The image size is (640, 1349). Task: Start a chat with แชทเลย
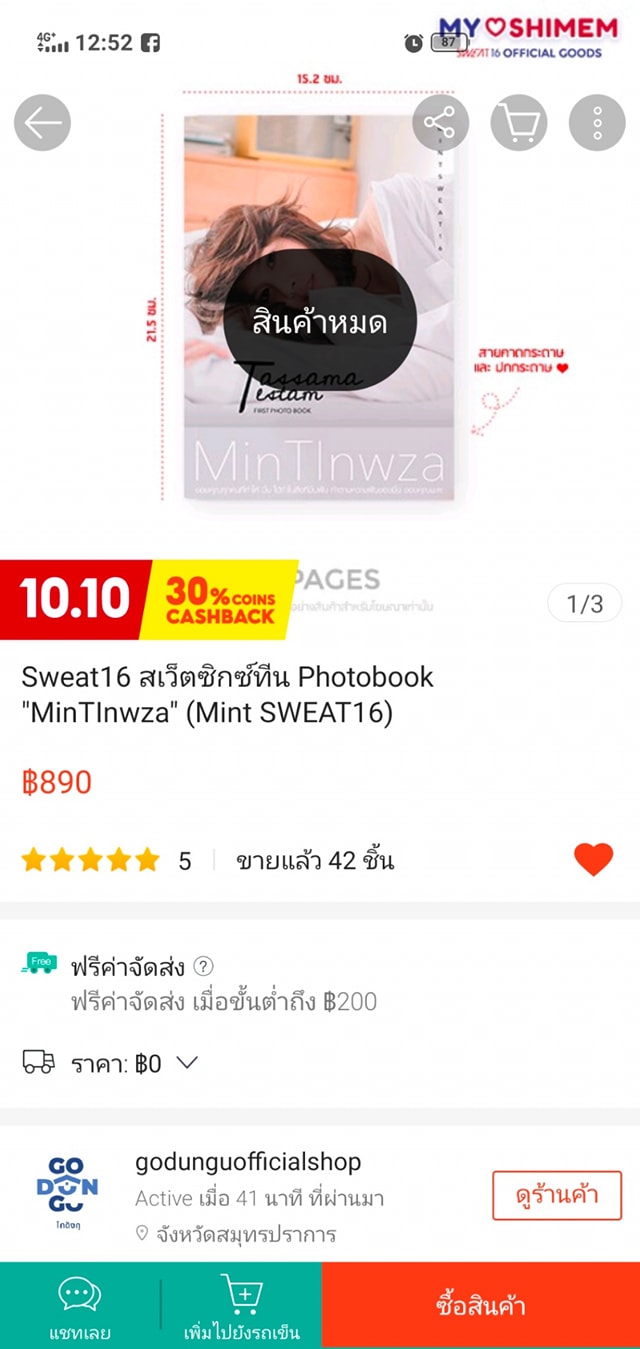click(80, 1306)
